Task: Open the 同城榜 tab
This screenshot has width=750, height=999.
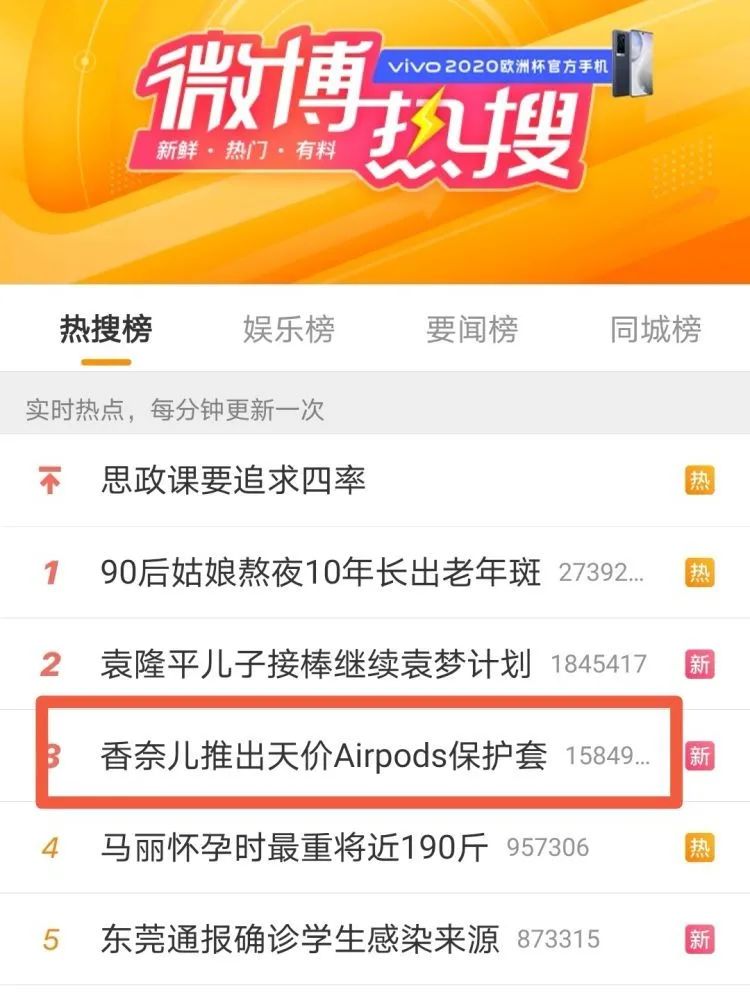Action: click(655, 329)
